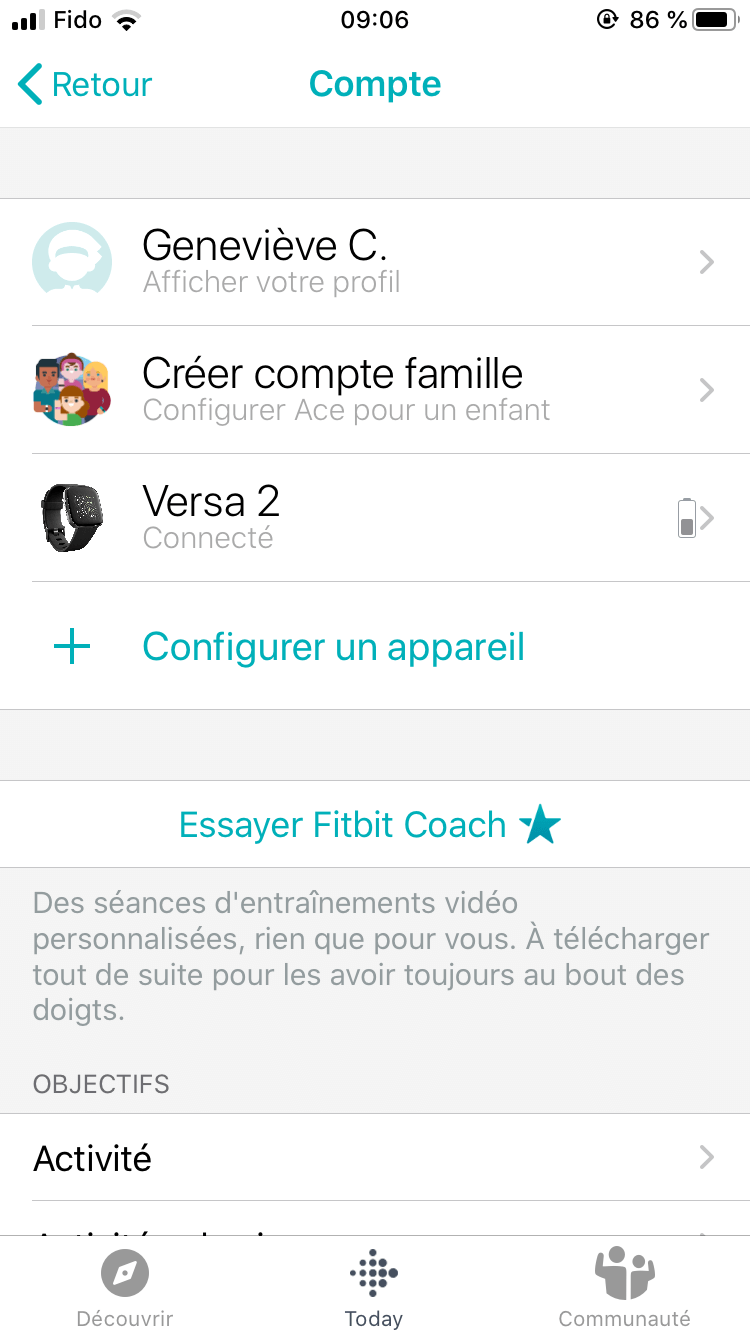Switch to the Découvrir tab

[x=125, y=1290]
